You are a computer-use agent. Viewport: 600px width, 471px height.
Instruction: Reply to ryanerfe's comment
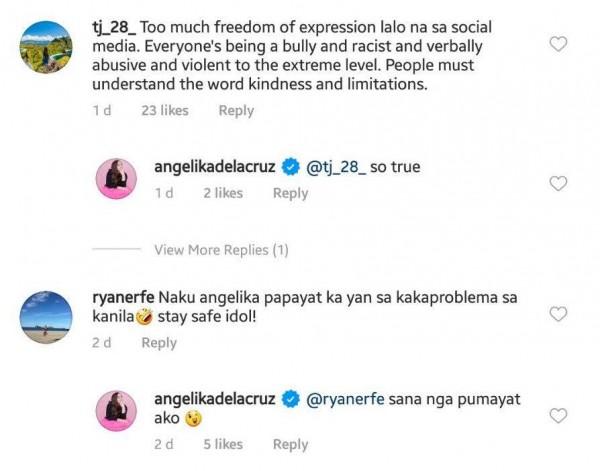[x=158, y=343]
